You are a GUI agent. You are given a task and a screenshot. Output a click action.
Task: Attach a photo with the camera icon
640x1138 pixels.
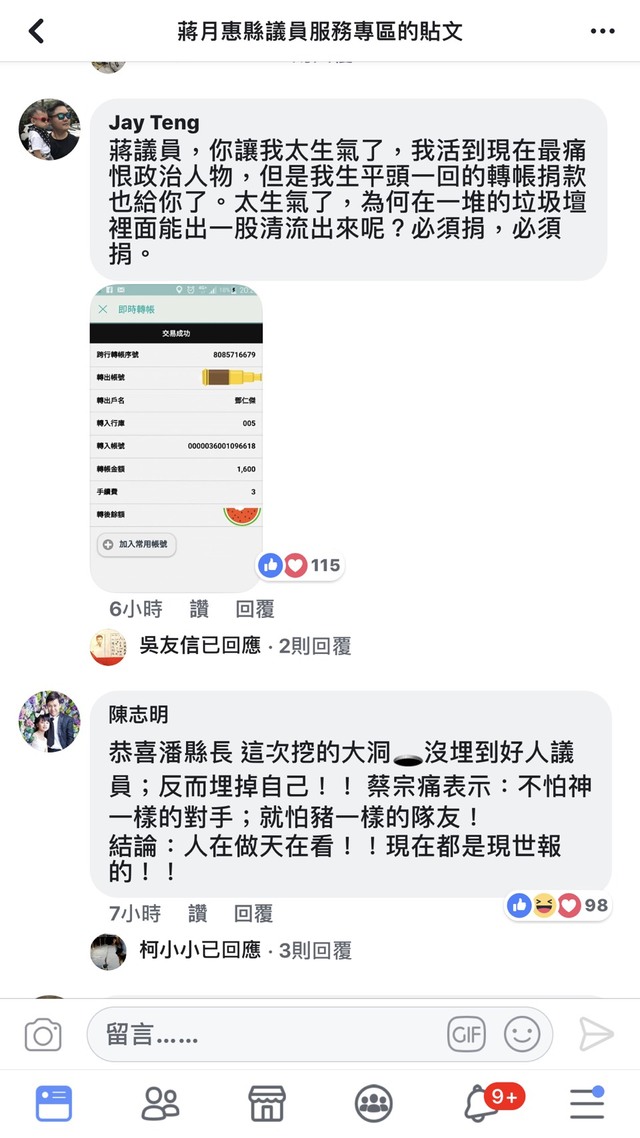pos(43,1034)
